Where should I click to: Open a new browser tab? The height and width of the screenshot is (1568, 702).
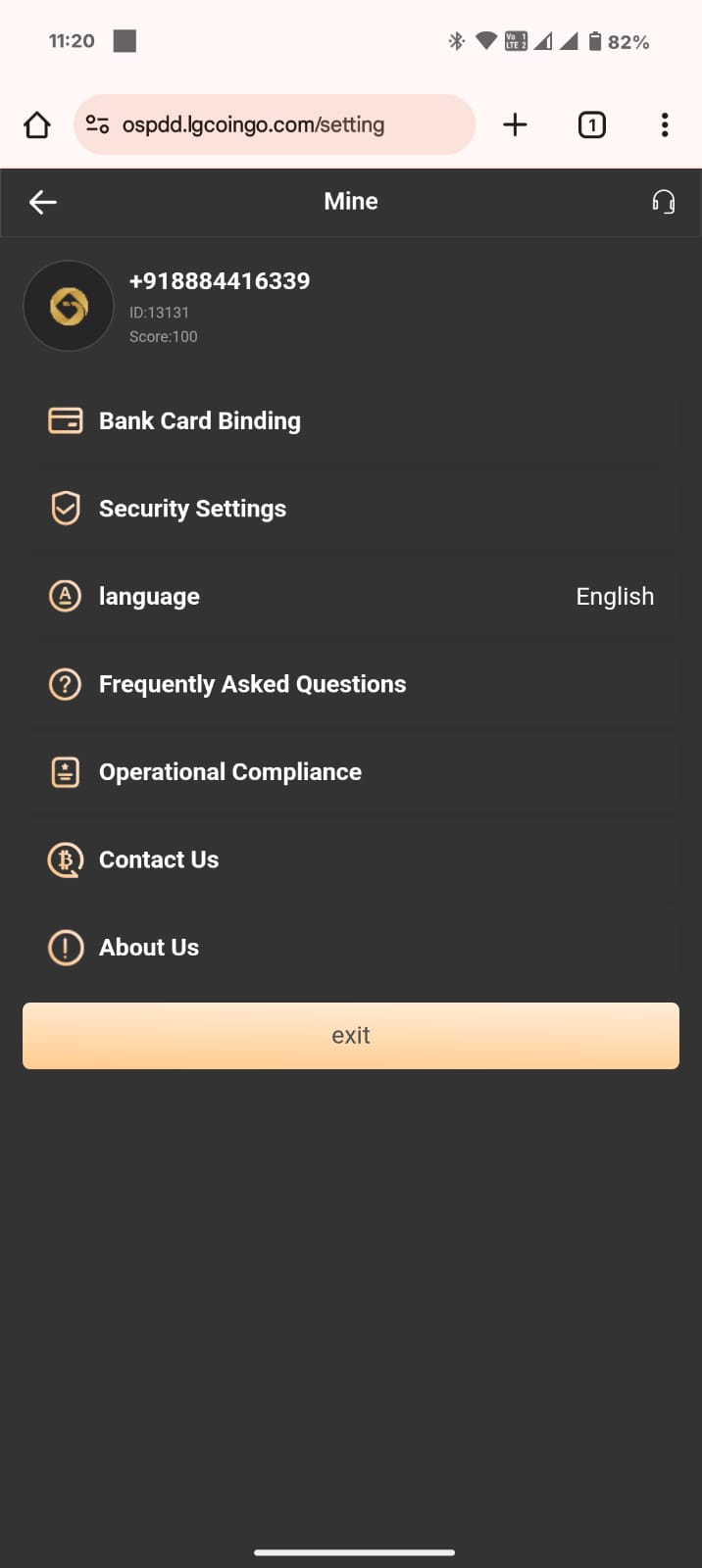tap(515, 124)
